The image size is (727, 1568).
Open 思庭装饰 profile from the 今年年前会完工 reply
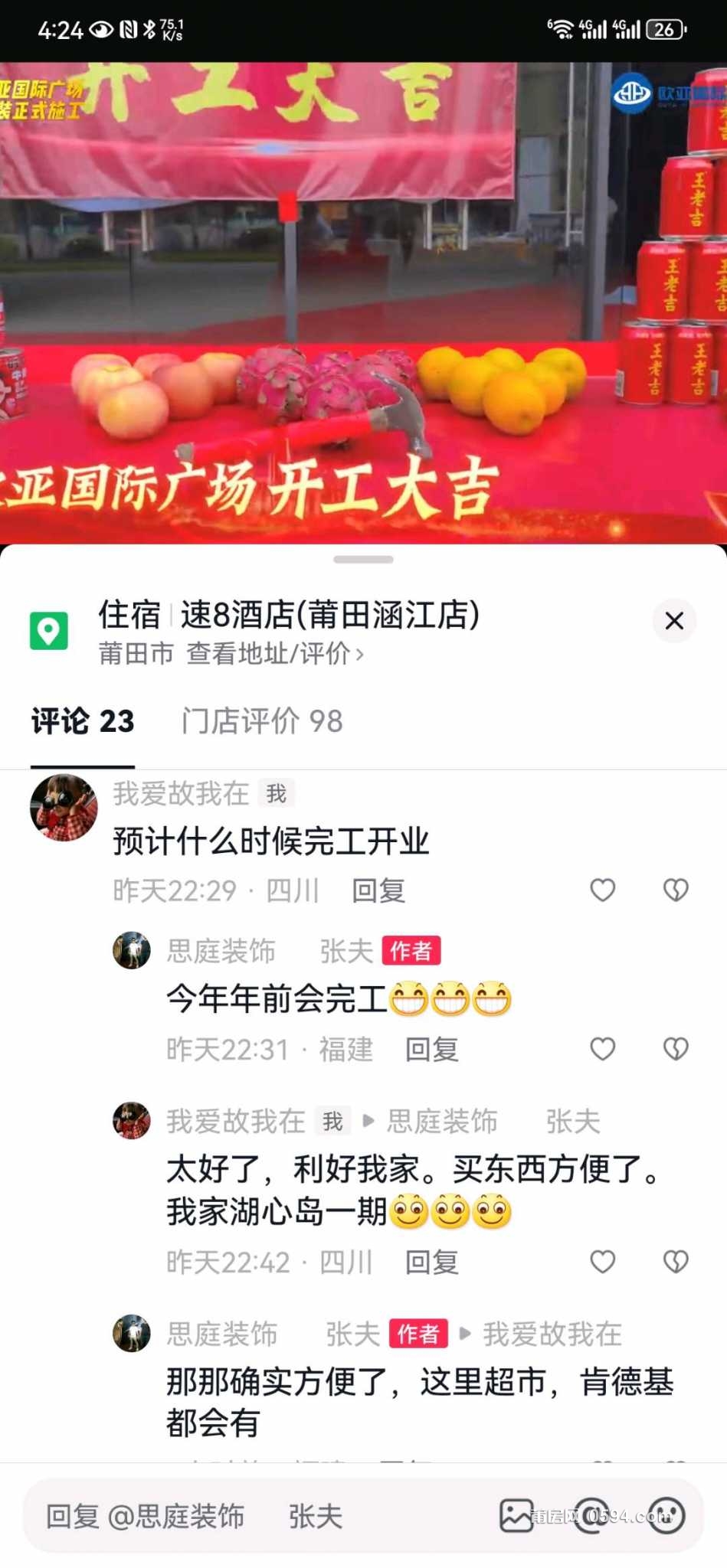coord(132,951)
